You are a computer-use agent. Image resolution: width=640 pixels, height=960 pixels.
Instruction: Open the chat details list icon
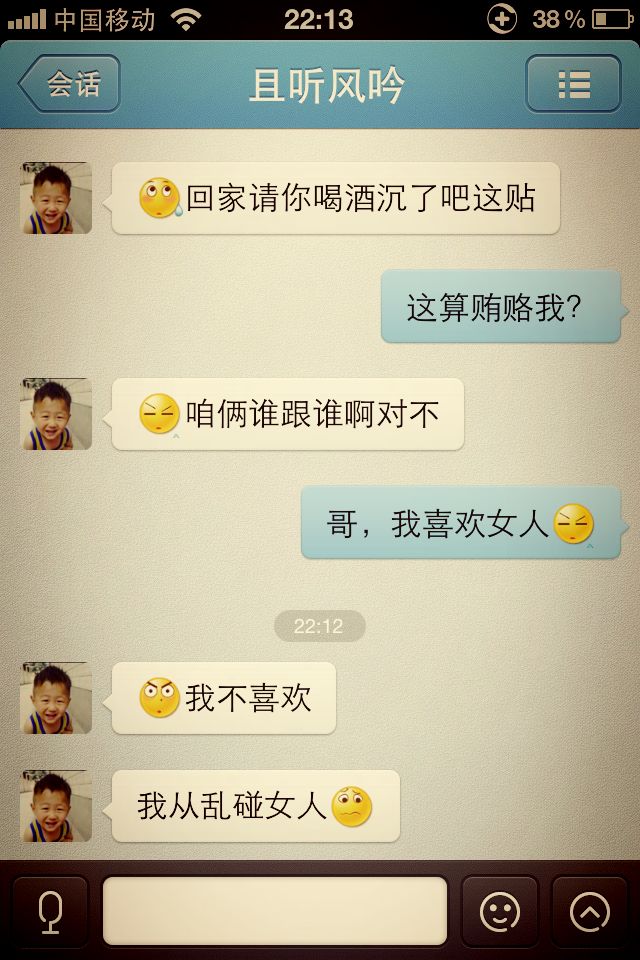coord(573,84)
